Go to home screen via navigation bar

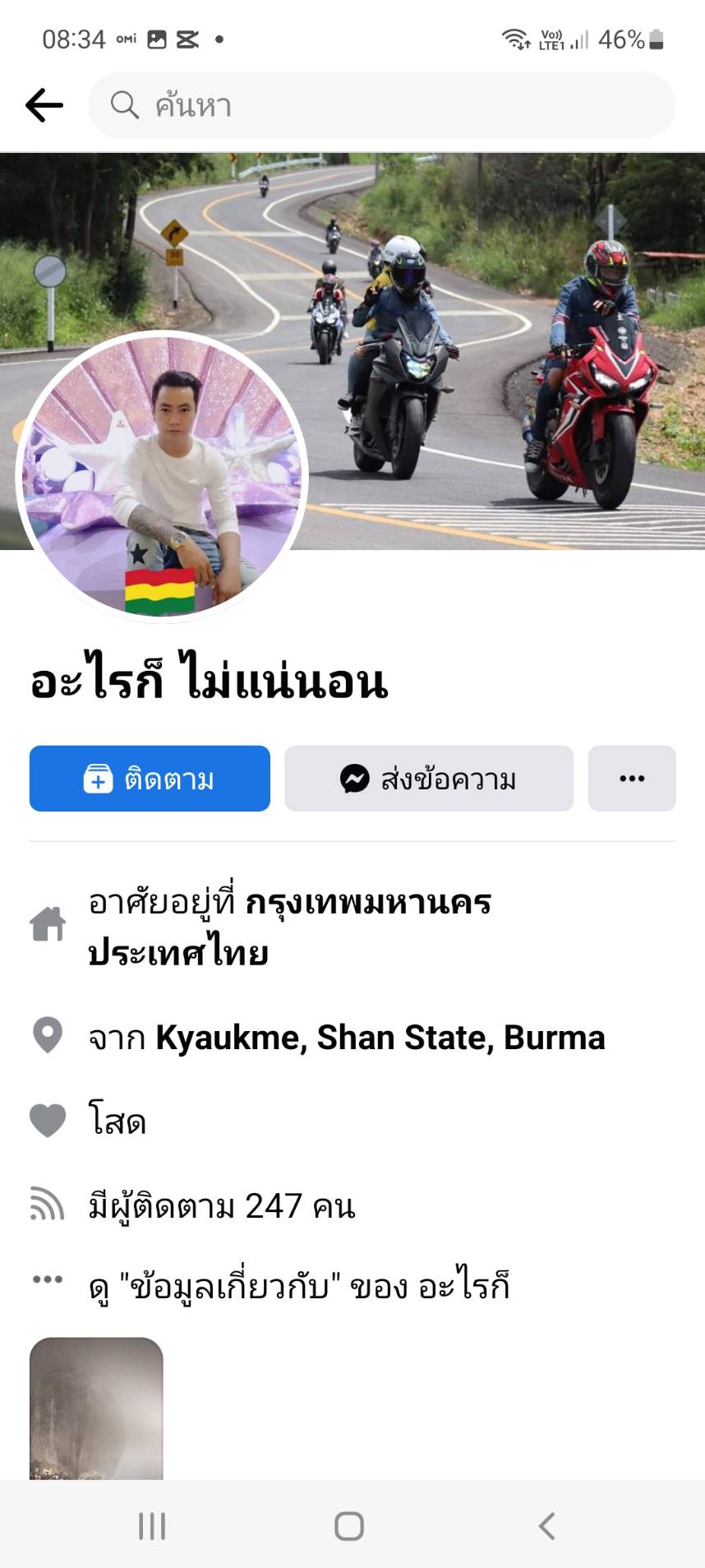349,1526
